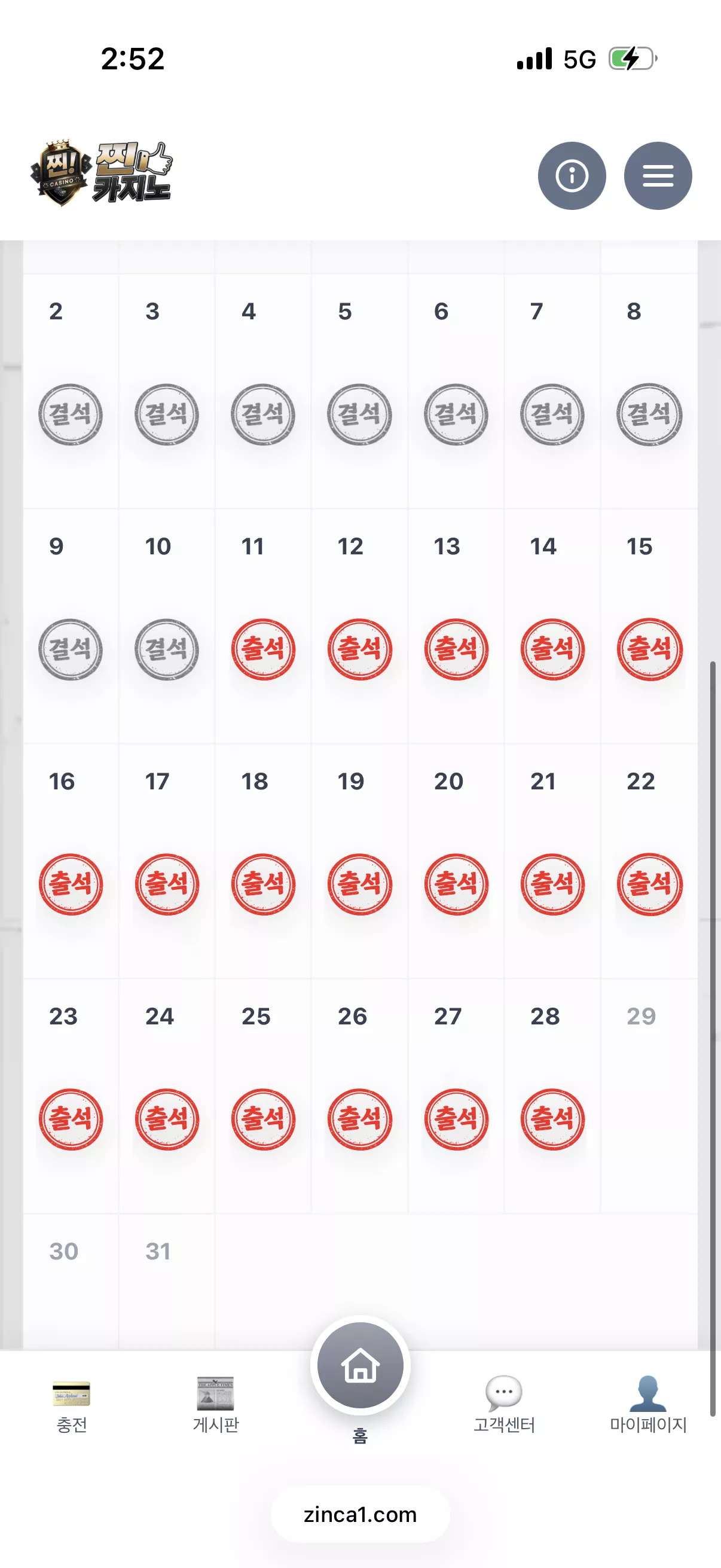Open the info circle button
Image resolution: width=721 pixels, height=1568 pixels.
[x=572, y=176]
